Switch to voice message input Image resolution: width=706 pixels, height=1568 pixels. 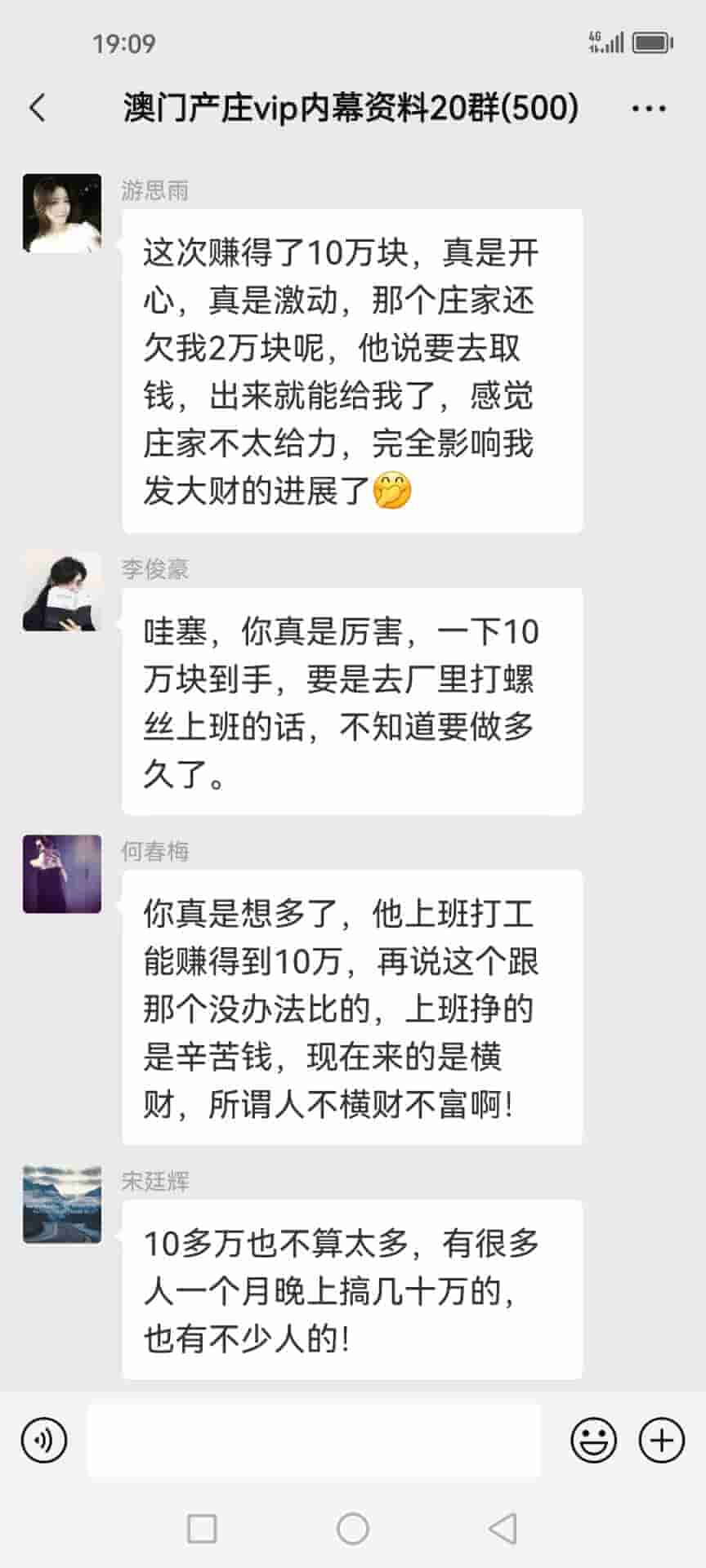[x=44, y=1440]
